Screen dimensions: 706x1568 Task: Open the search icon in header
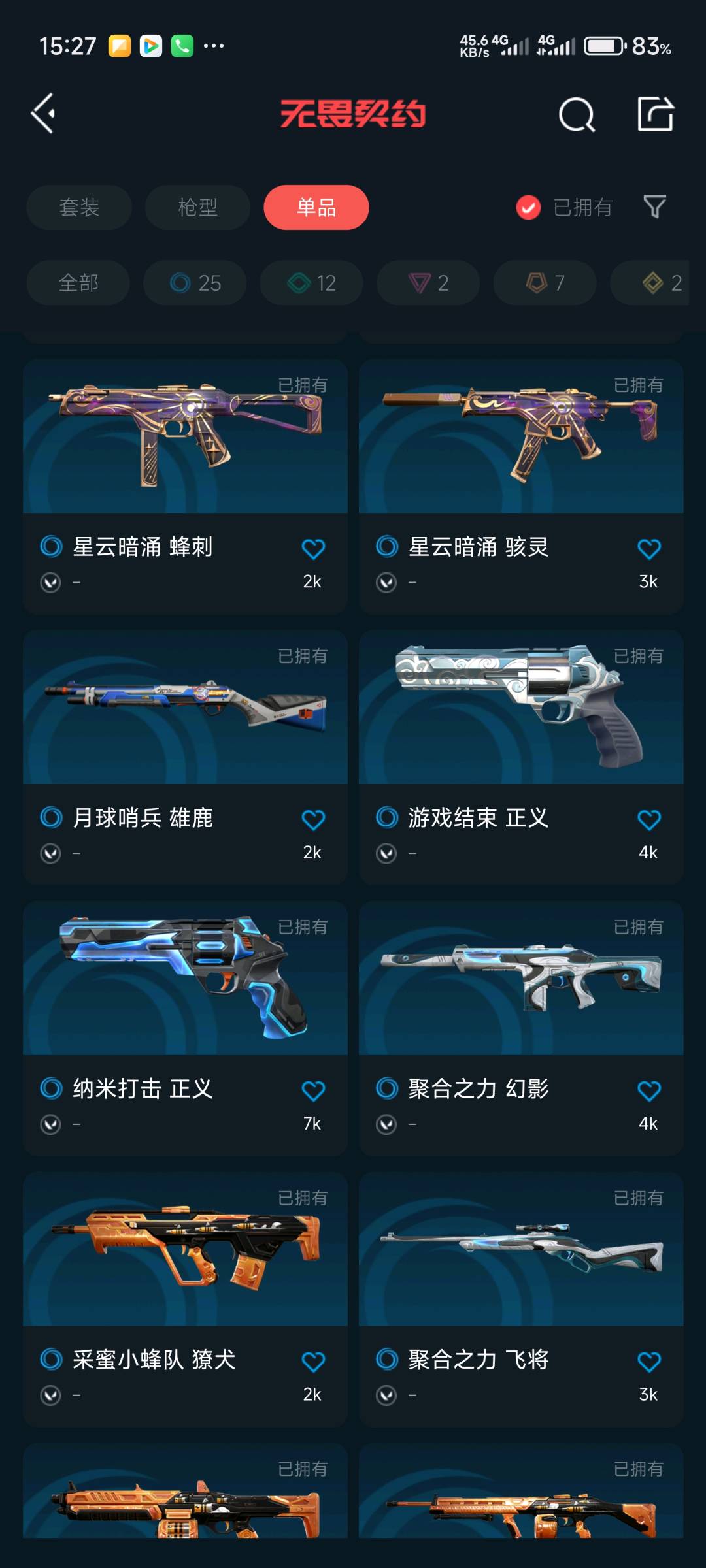pos(577,115)
